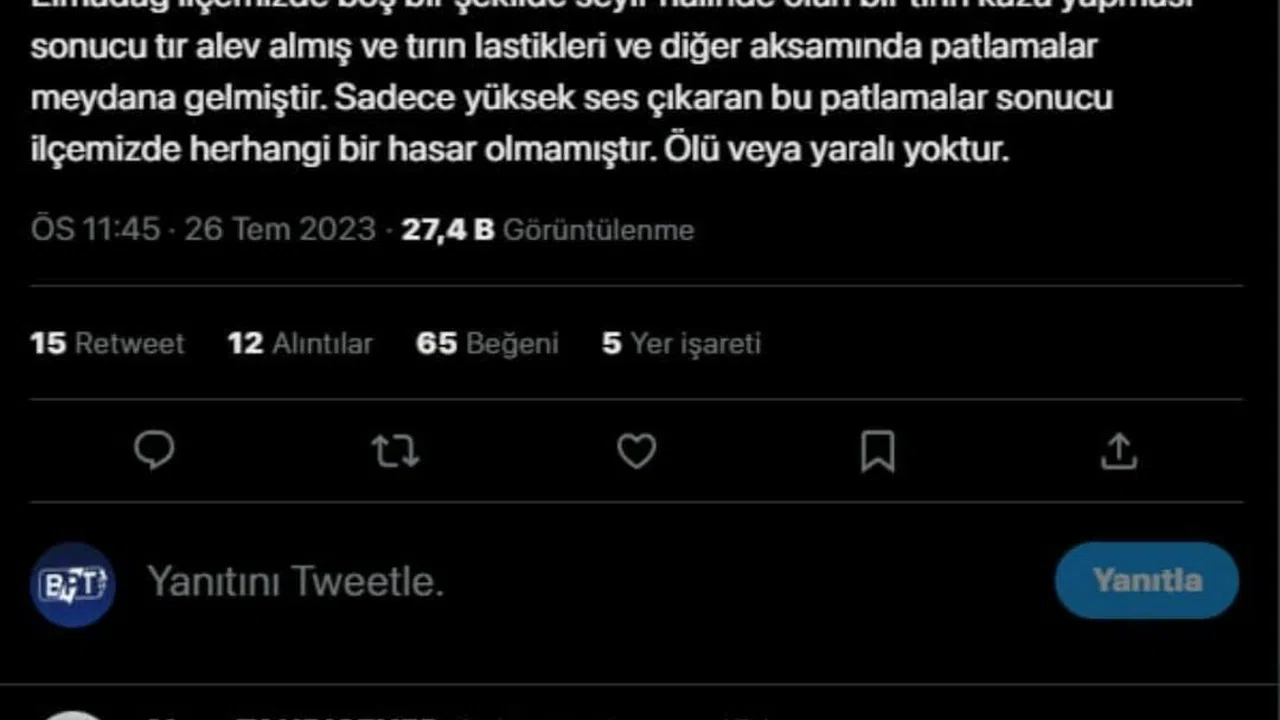The height and width of the screenshot is (720, 1280).
Task: Reply to this tweet with the comment icon
Action: [154, 451]
